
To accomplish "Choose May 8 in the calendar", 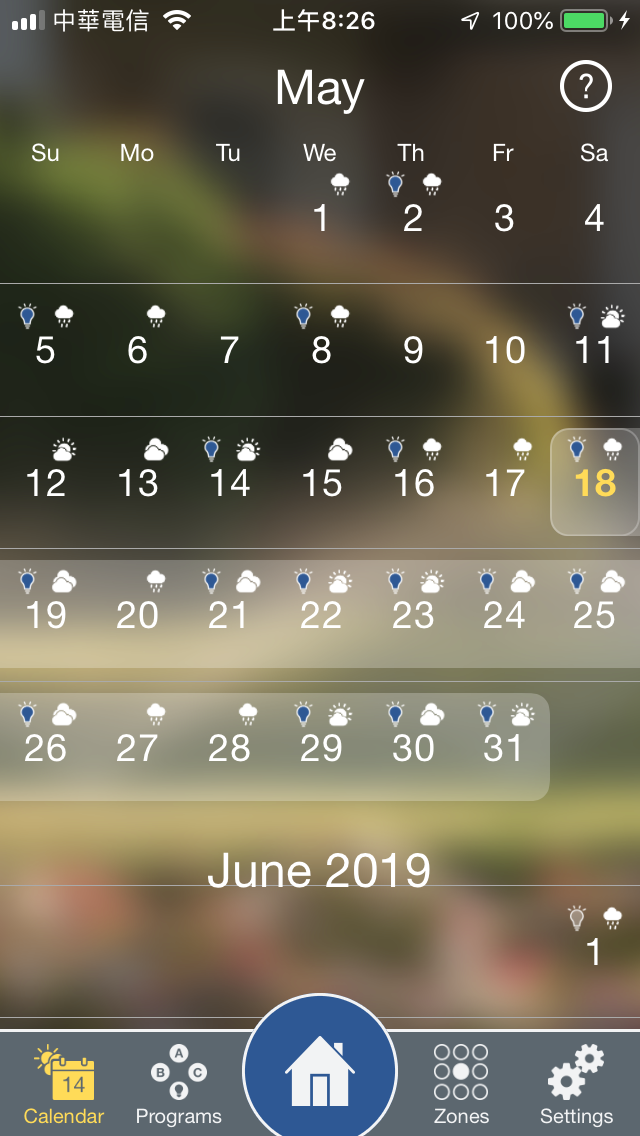I will [321, 350].
